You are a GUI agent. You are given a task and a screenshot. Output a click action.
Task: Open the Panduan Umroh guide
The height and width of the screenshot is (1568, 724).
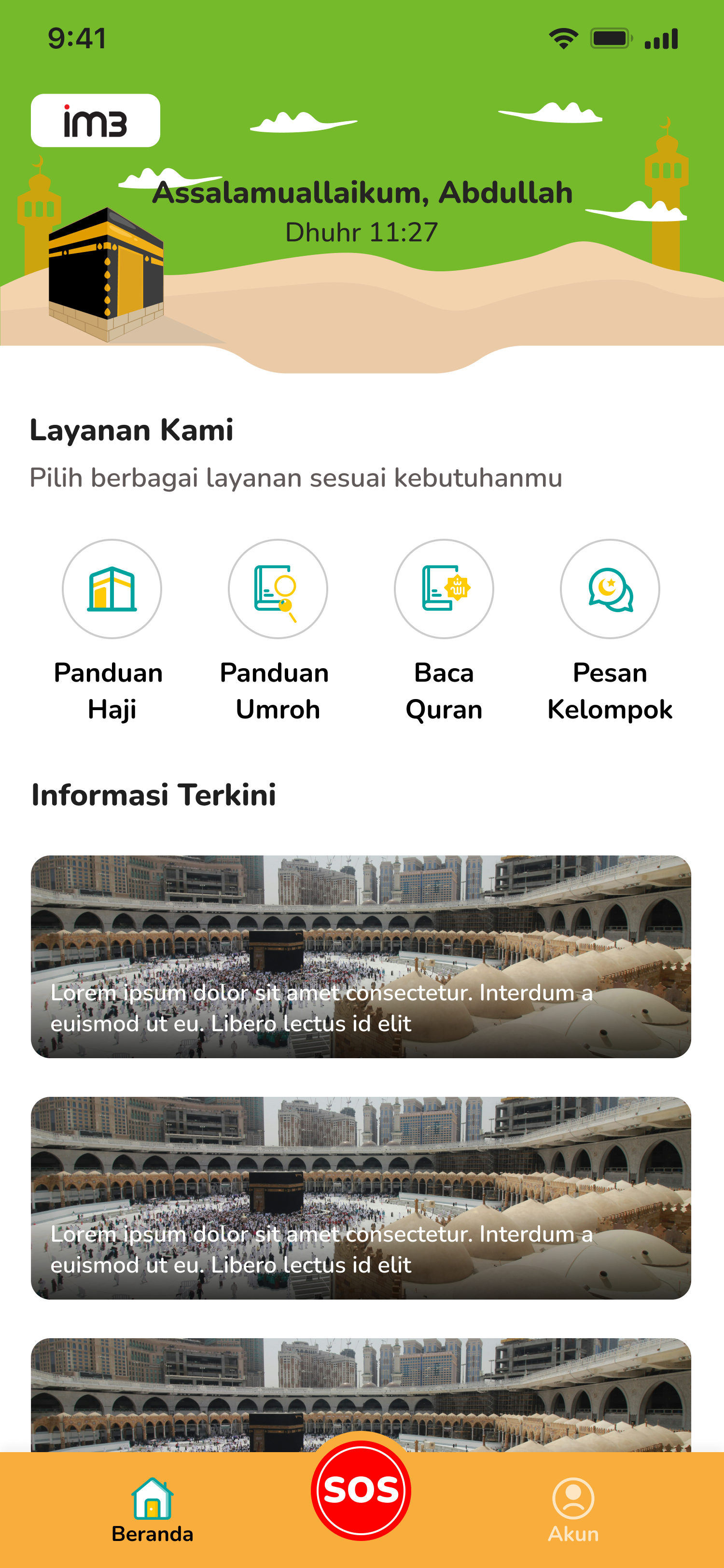[278, 588]
